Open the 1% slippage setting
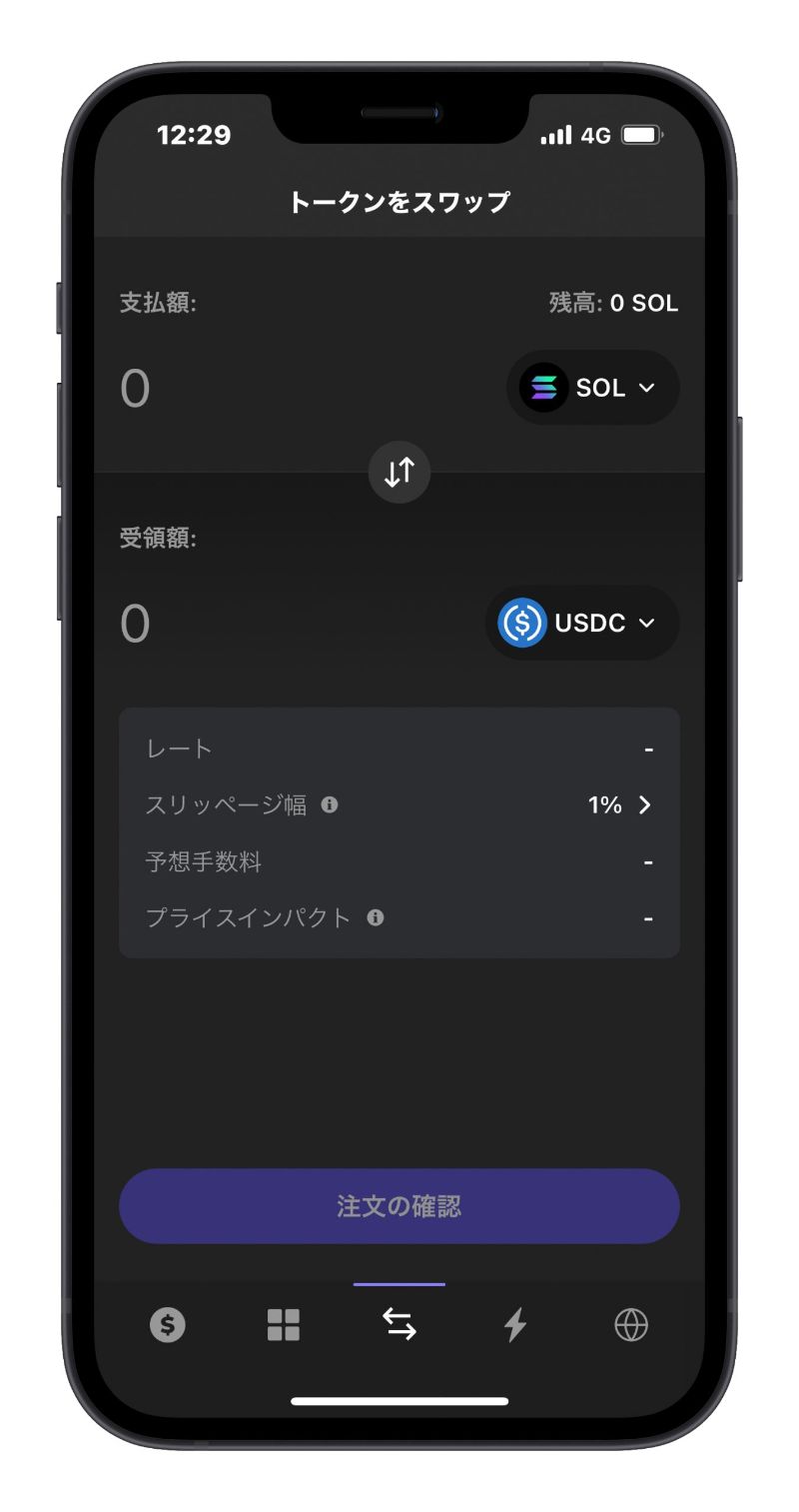 tap(620, 804)
